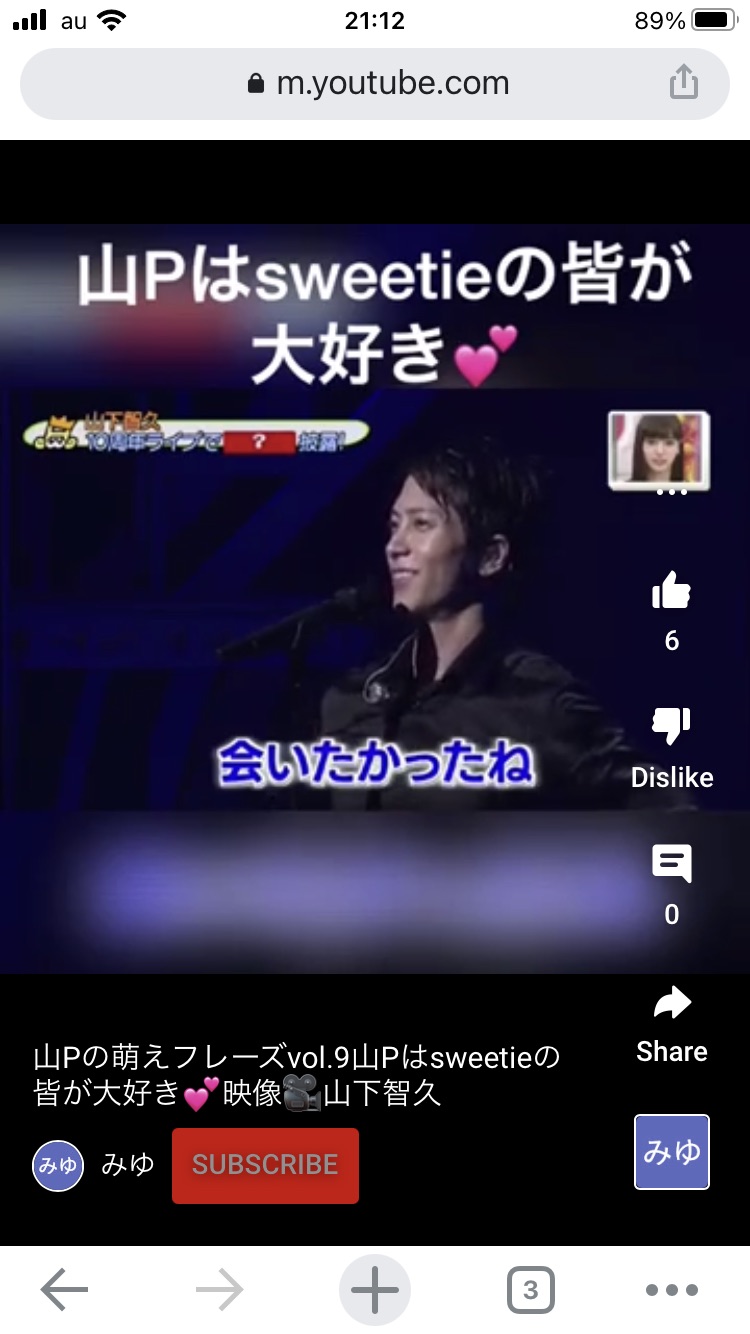Go back to the previous page
Screen dimensions: 750x1334
click(64, 1290)
